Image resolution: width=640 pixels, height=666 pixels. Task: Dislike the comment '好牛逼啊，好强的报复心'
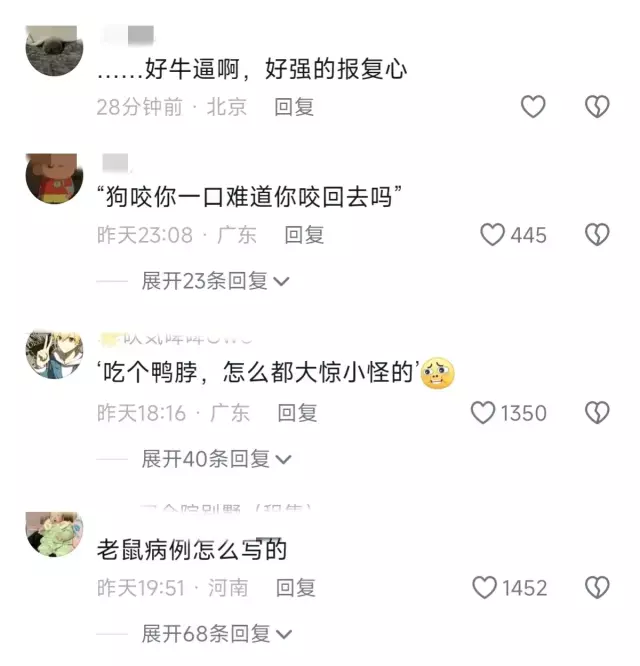coord(597,107)
